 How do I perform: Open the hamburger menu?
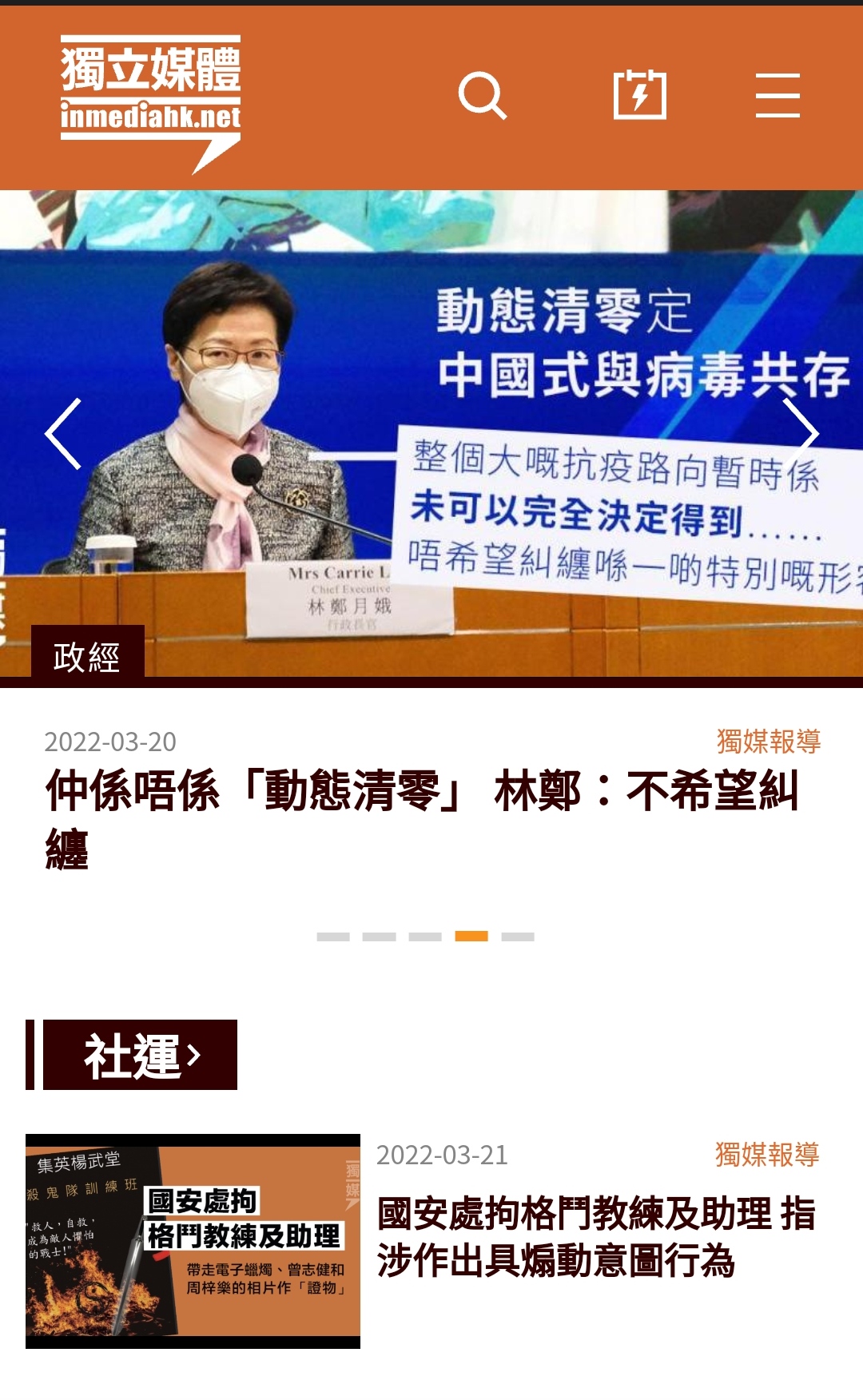click(777, 96)
